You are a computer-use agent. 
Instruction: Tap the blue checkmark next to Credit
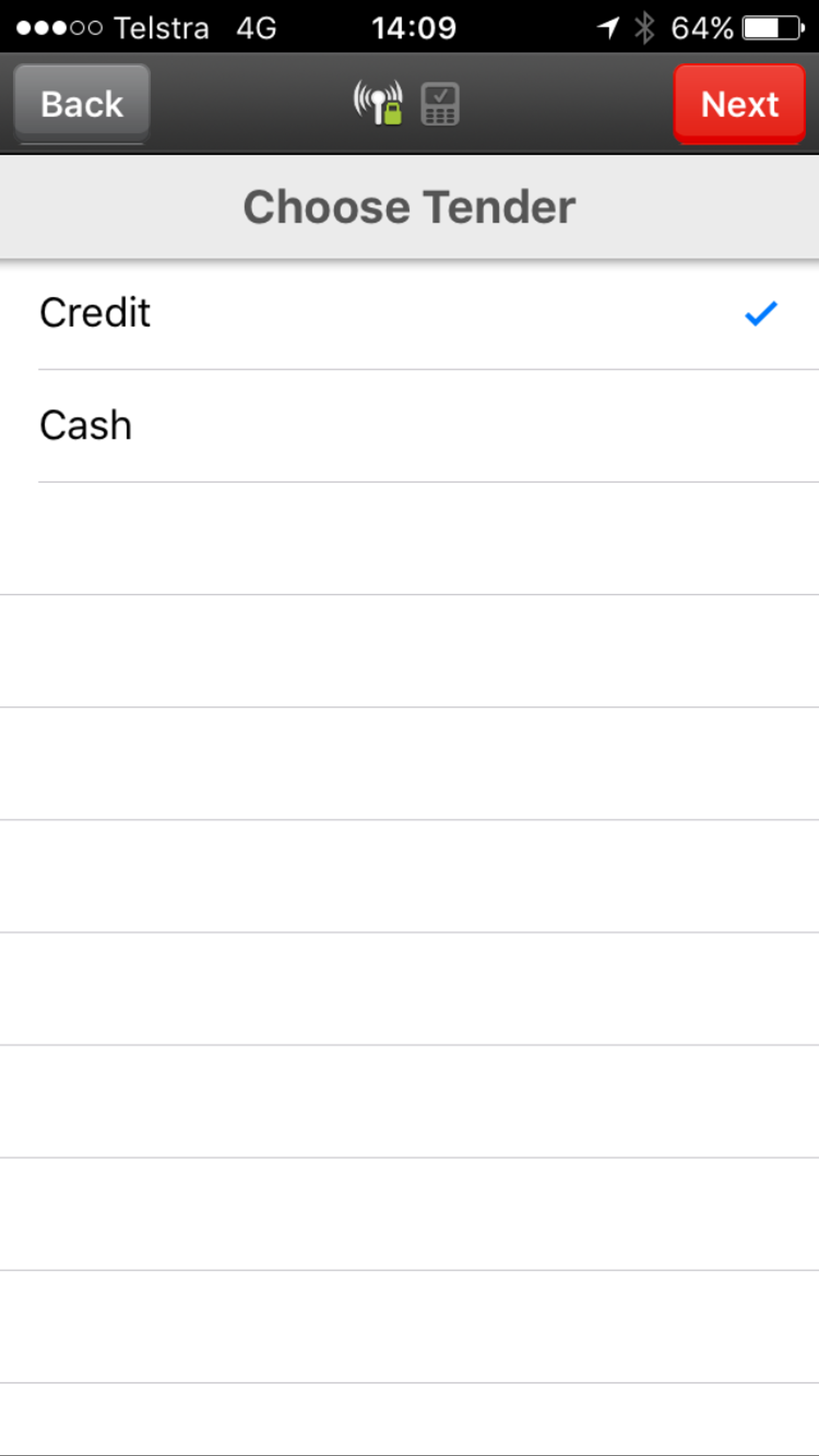761,315
